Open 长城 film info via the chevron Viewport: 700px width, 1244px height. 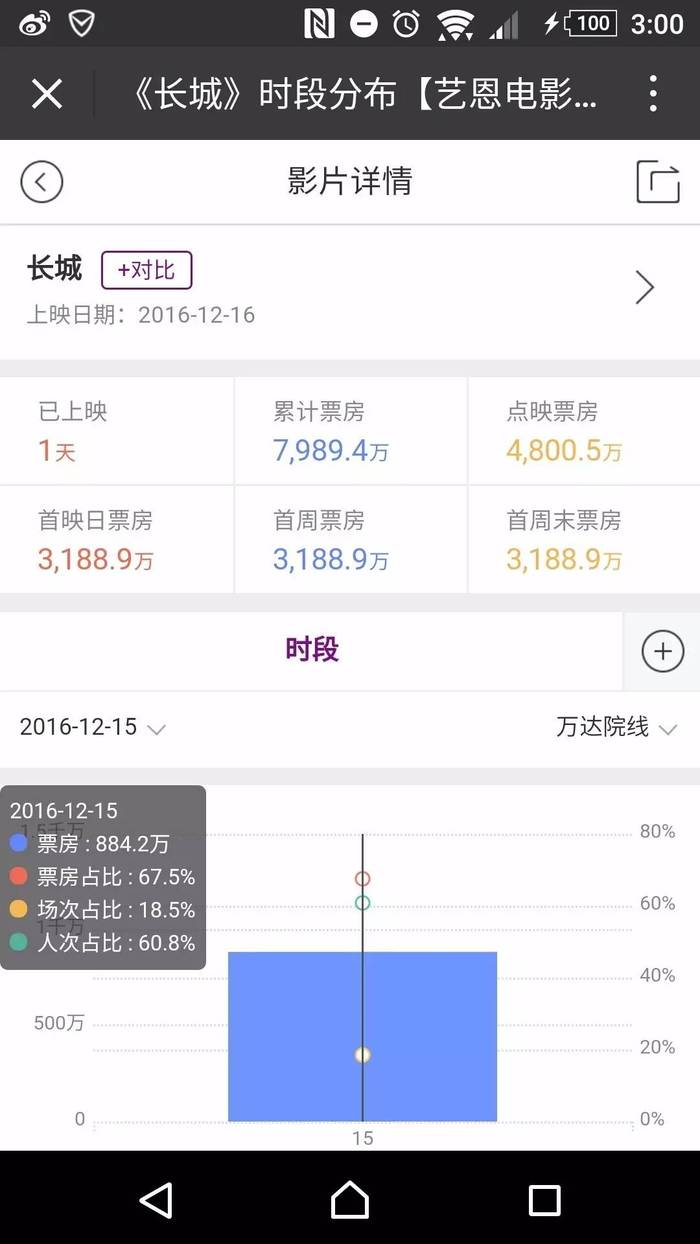[x=645, y=288]
